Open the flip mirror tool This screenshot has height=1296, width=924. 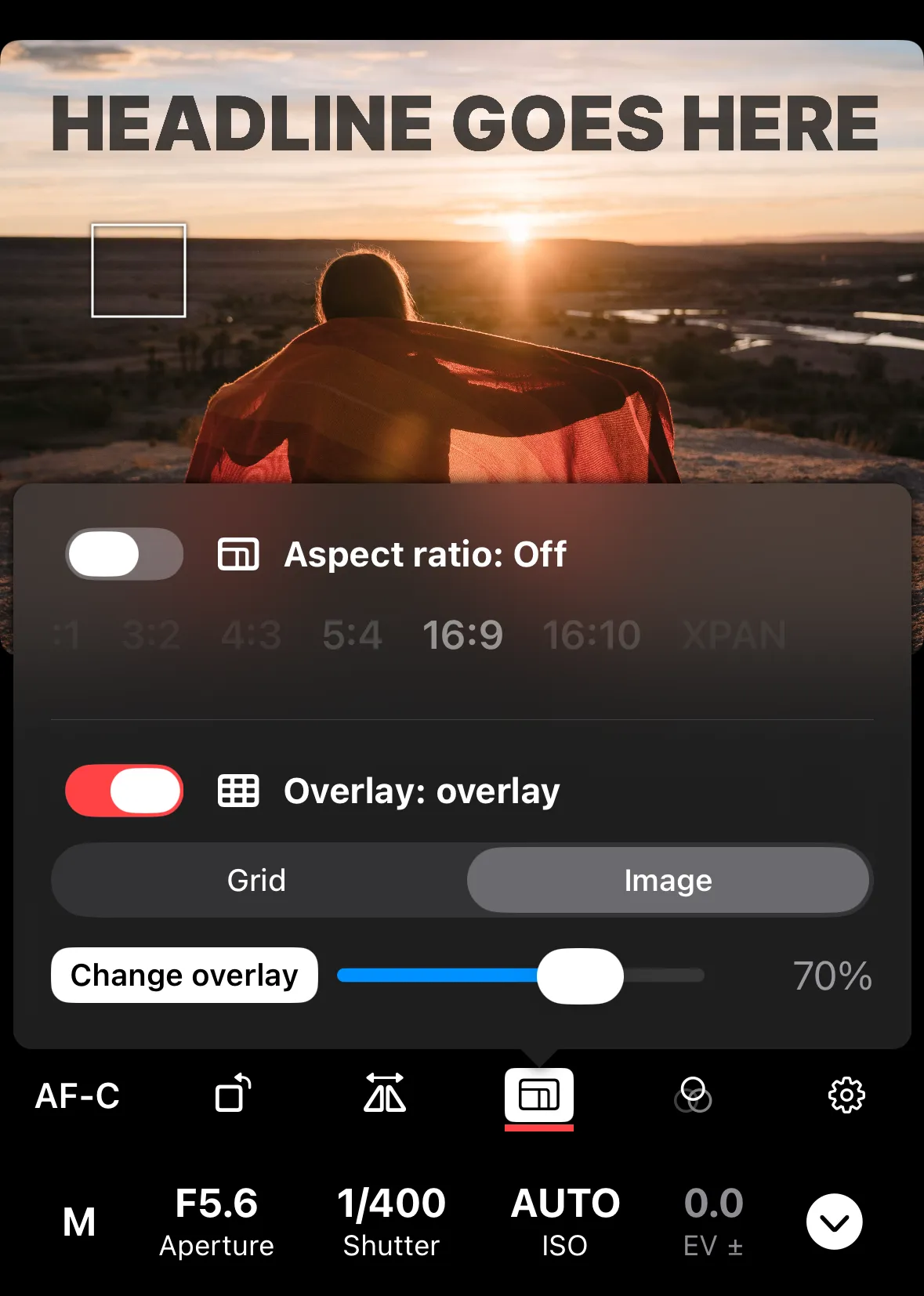click(x=385, y=1094)
